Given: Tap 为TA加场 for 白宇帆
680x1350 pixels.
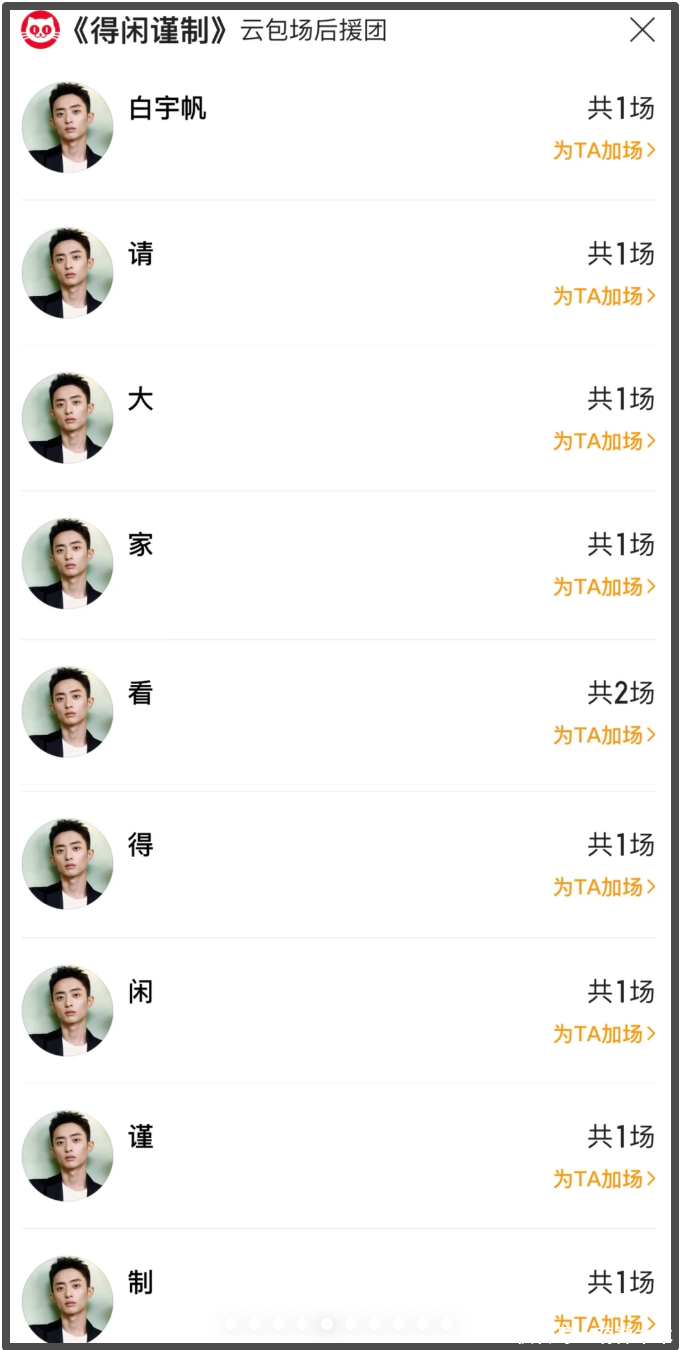Looking at the screenshot, I should coord(604,150).
